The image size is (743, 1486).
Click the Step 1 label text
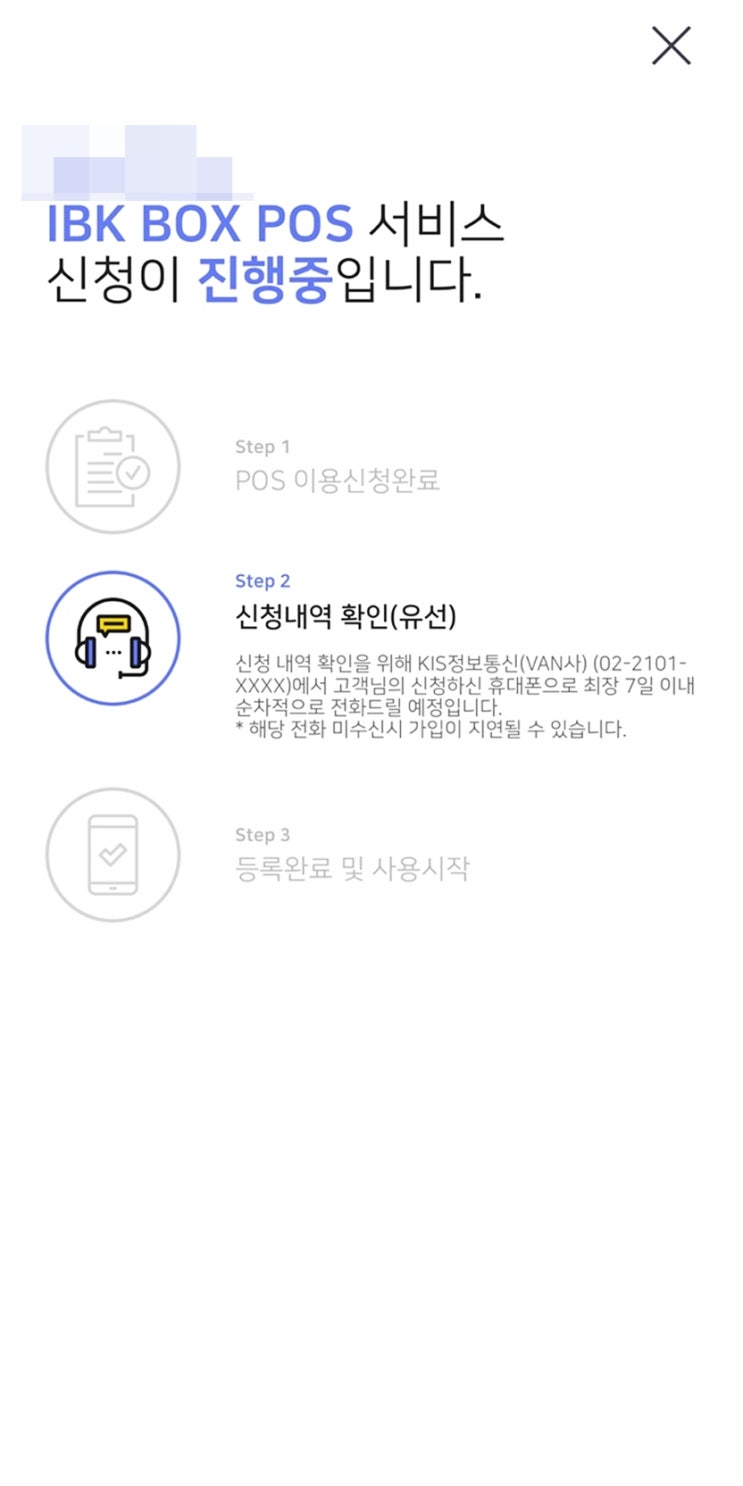pyautogui.click(x=262, y=447)
